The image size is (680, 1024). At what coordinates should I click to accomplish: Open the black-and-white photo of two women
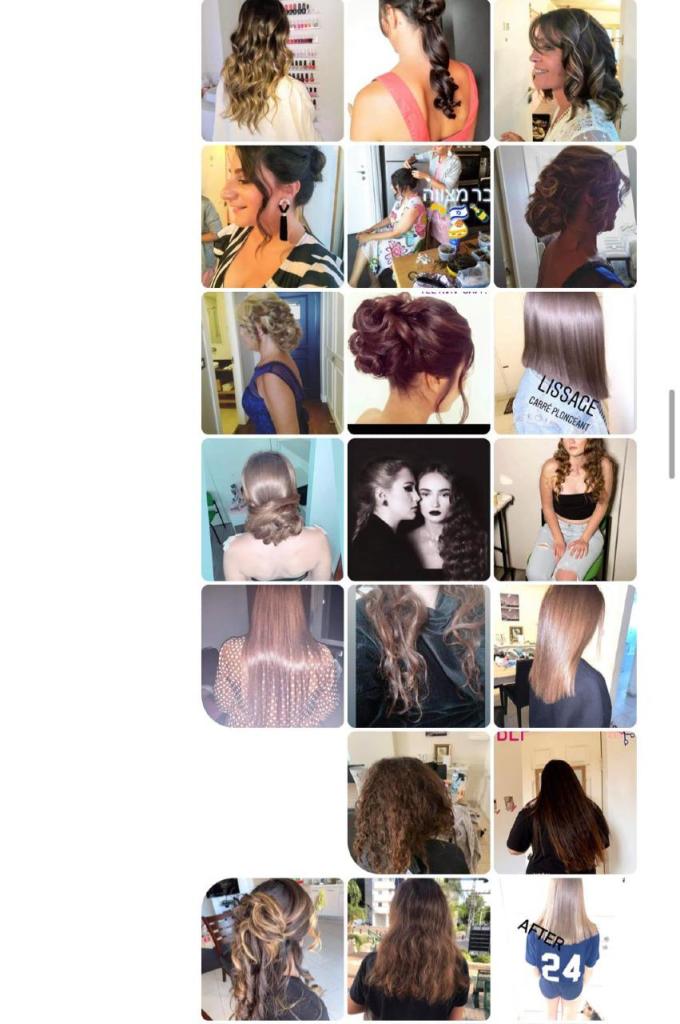coord(418,509)
